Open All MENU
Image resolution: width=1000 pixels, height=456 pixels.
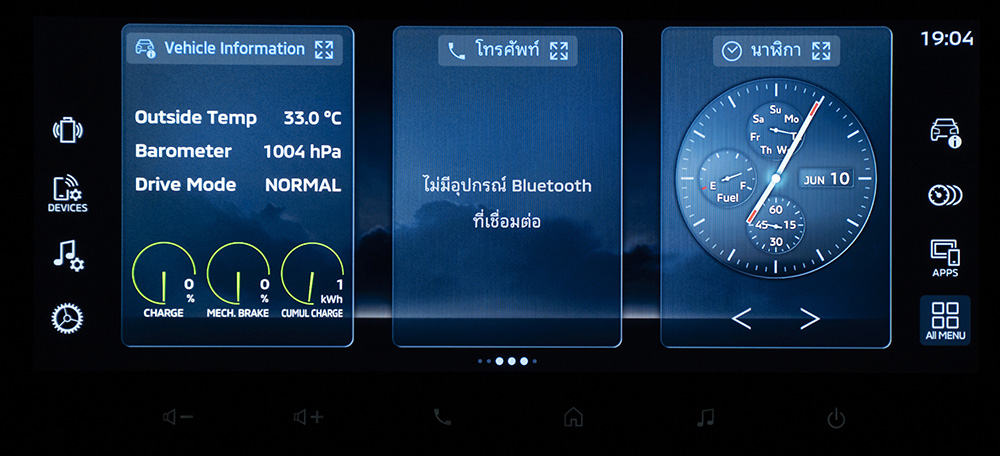coord(945,320)
